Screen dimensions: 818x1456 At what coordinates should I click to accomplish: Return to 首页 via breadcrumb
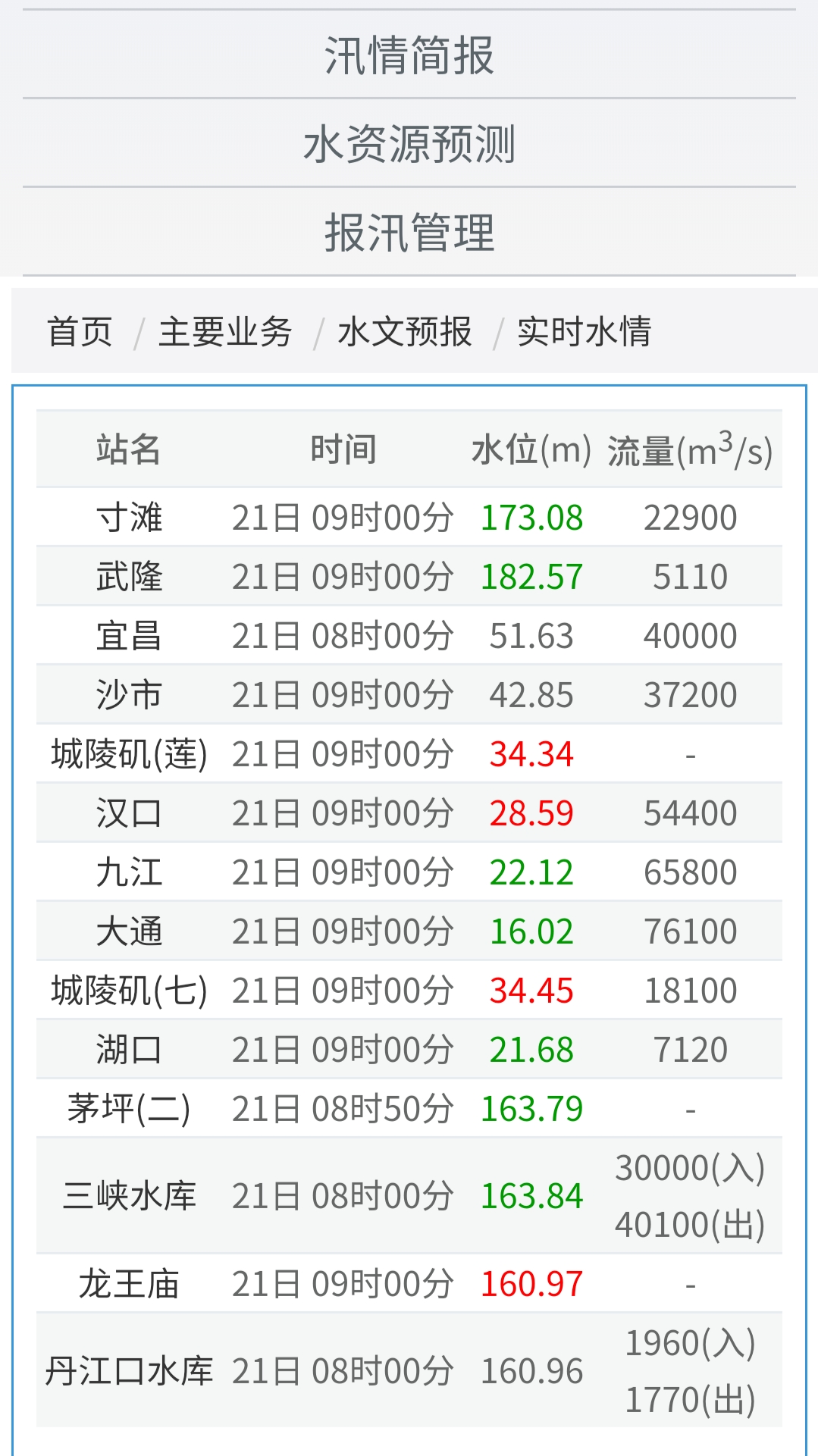[80, 332]
